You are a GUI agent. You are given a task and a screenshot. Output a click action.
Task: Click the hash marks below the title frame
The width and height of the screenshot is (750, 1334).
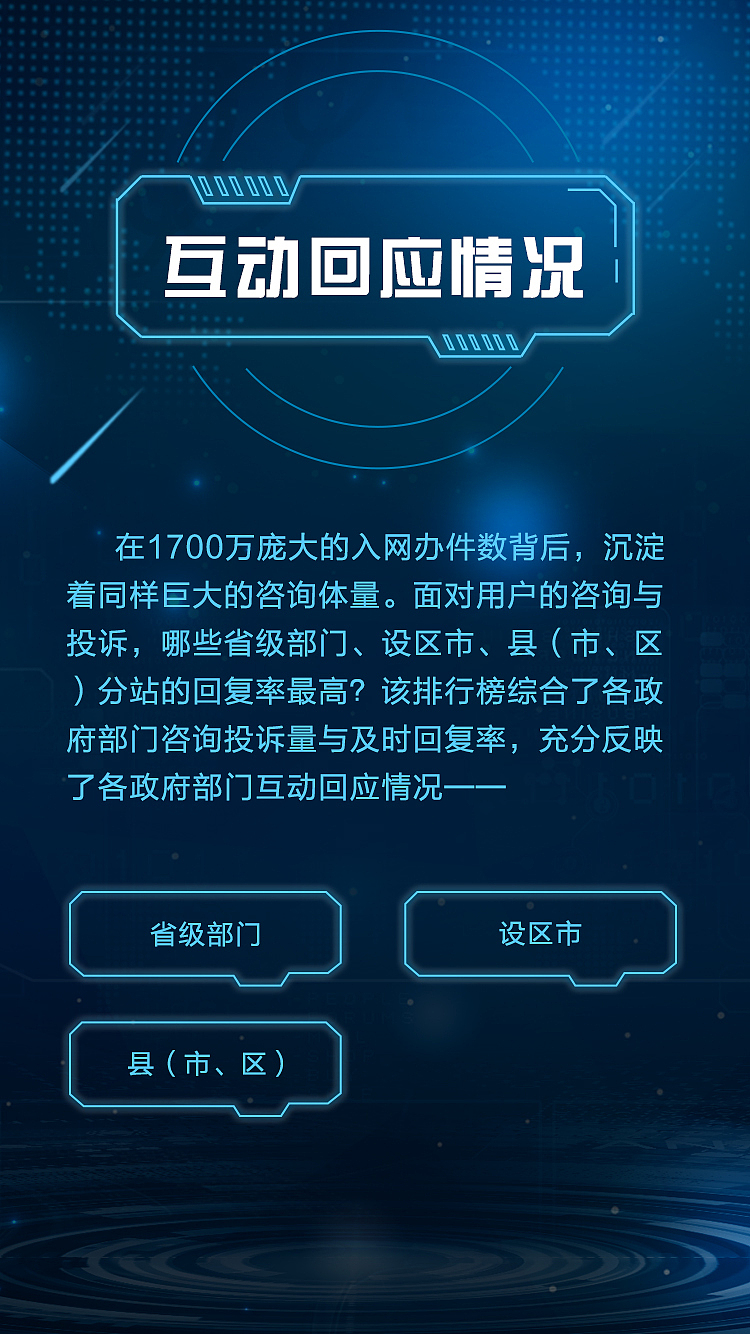(482, 344)
